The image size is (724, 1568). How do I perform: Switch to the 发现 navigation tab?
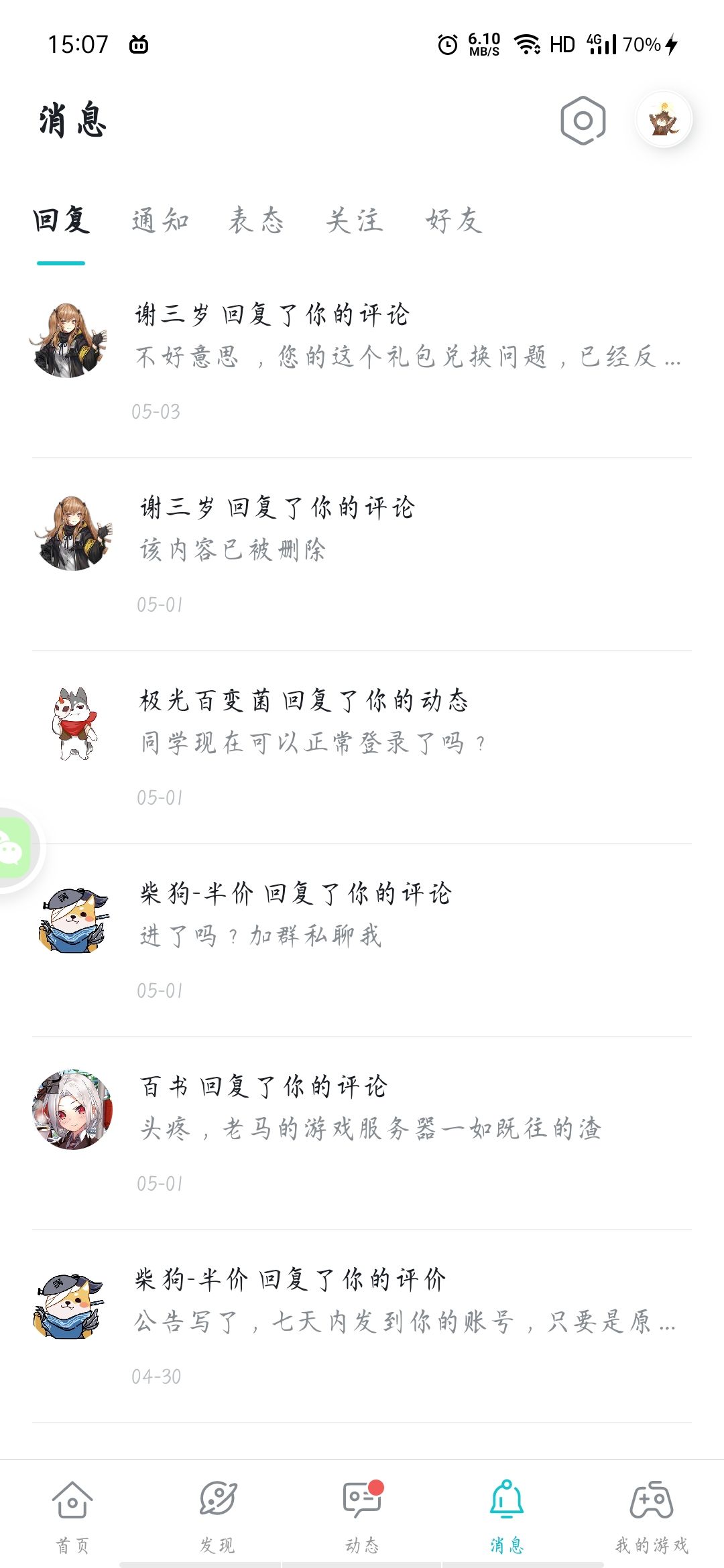click(x=217, y=1516)
